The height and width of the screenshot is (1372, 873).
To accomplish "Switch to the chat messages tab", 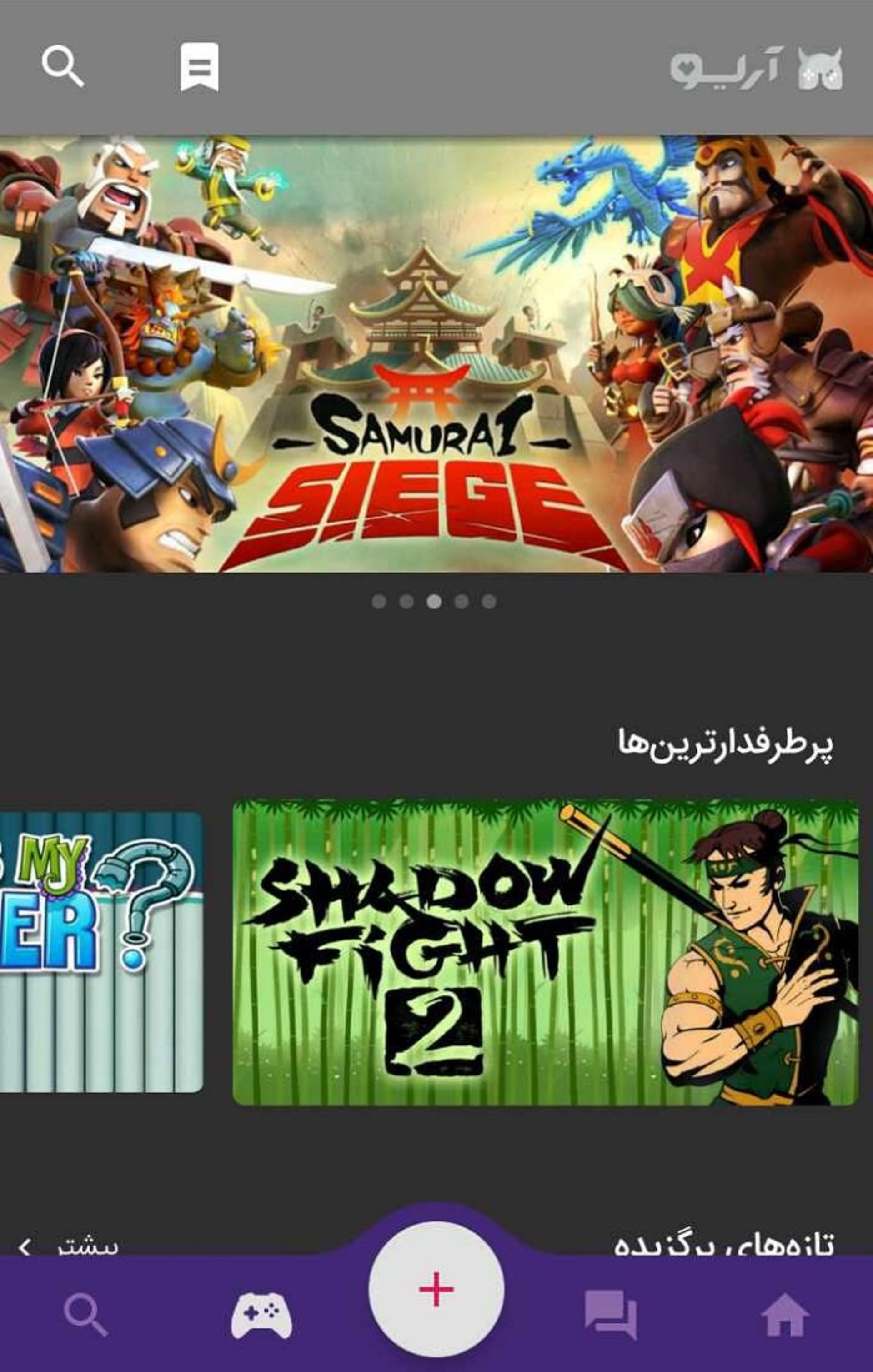I will click(611, 1314).
